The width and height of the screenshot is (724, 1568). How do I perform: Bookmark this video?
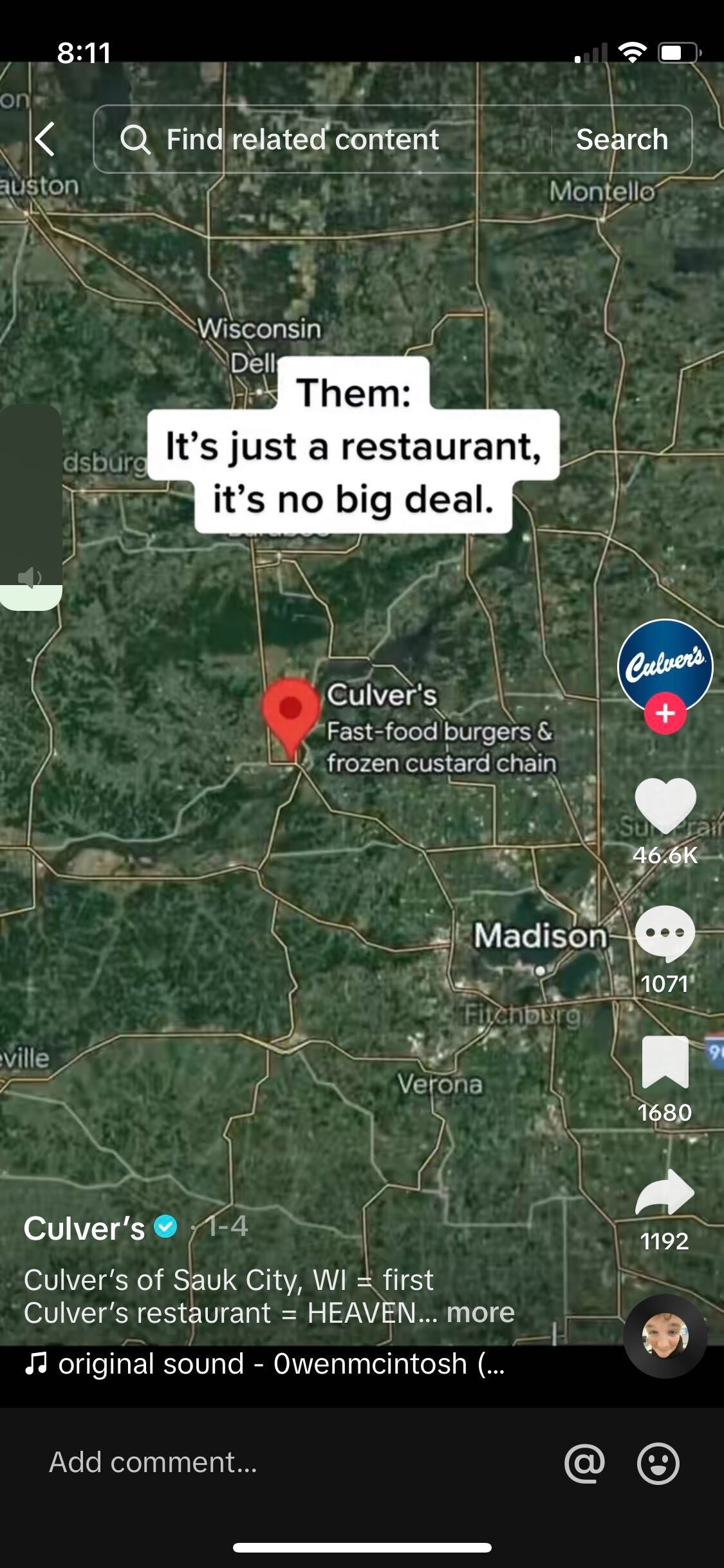pos(665,1063)
